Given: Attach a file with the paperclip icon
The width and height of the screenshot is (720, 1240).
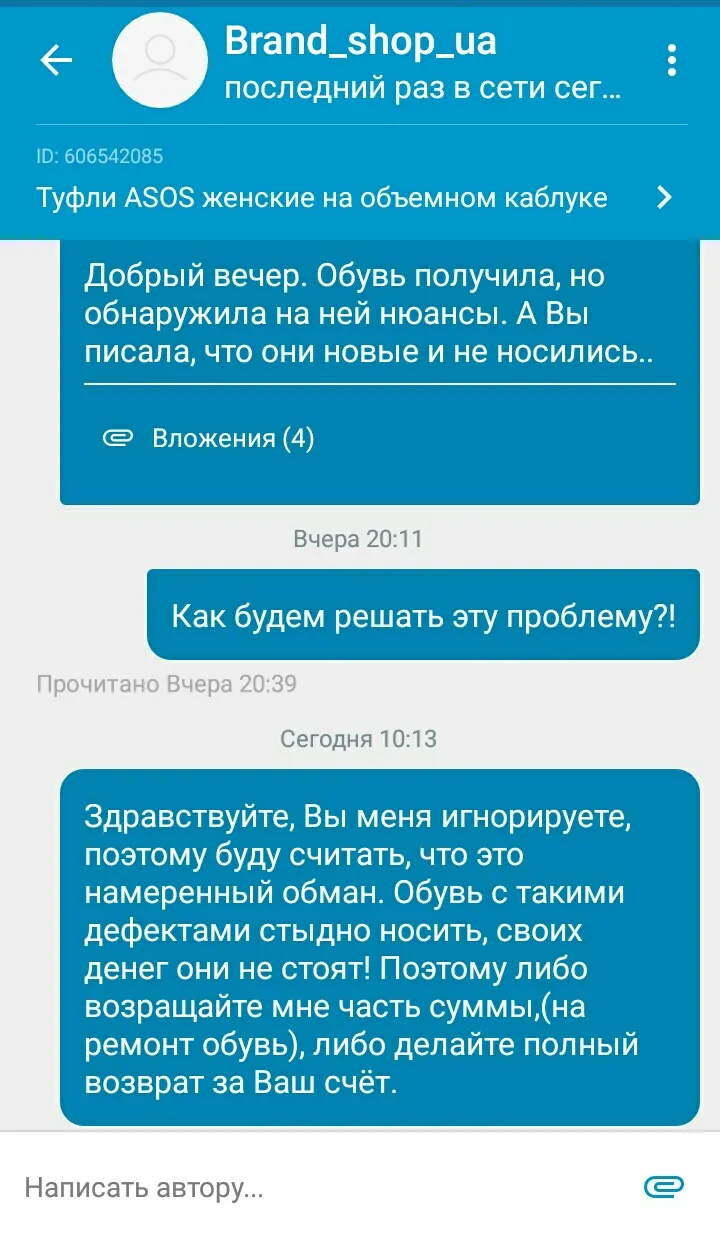Looking at the screenshot, I should point(664,1187).
